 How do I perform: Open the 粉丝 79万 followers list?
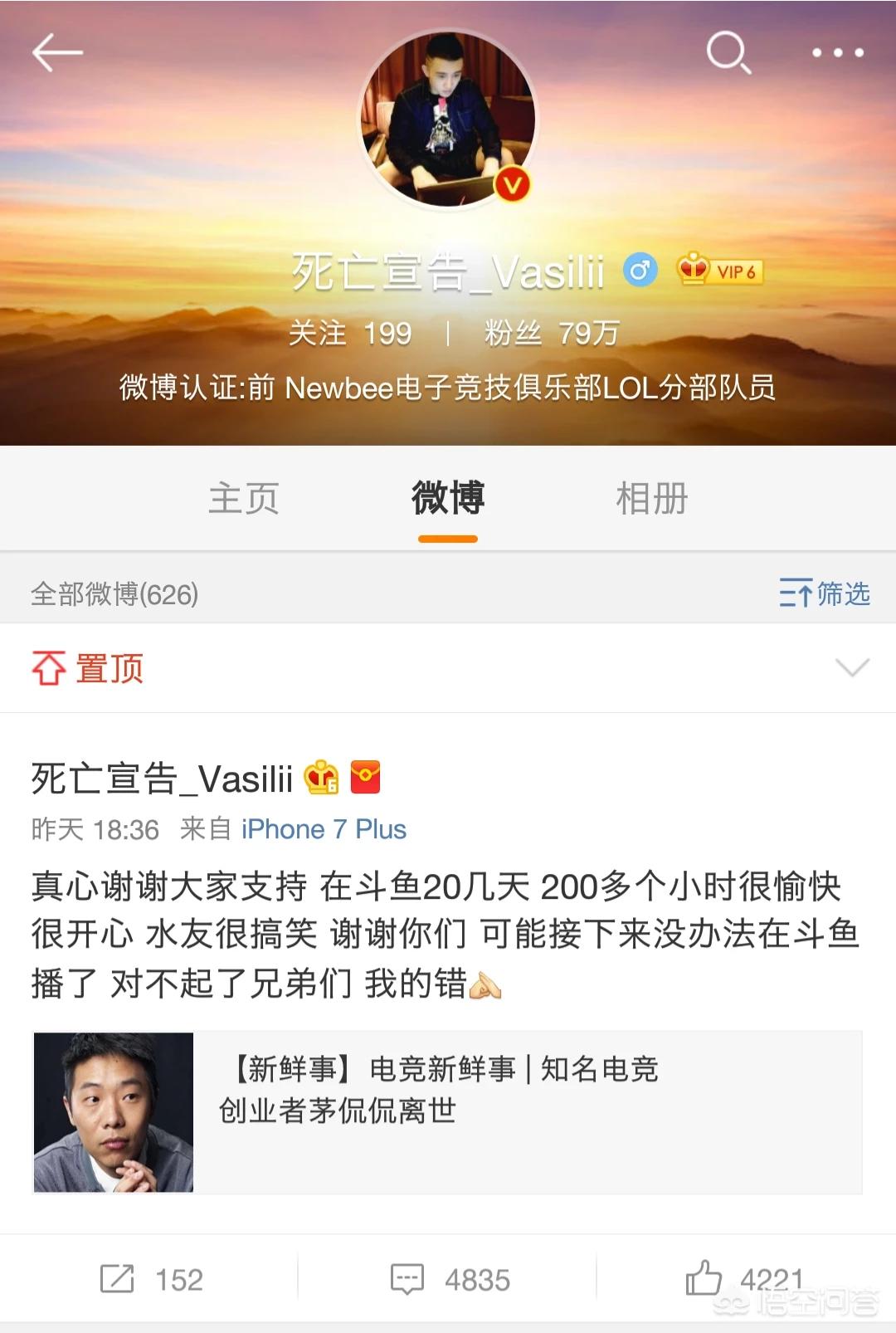point(552,334)
